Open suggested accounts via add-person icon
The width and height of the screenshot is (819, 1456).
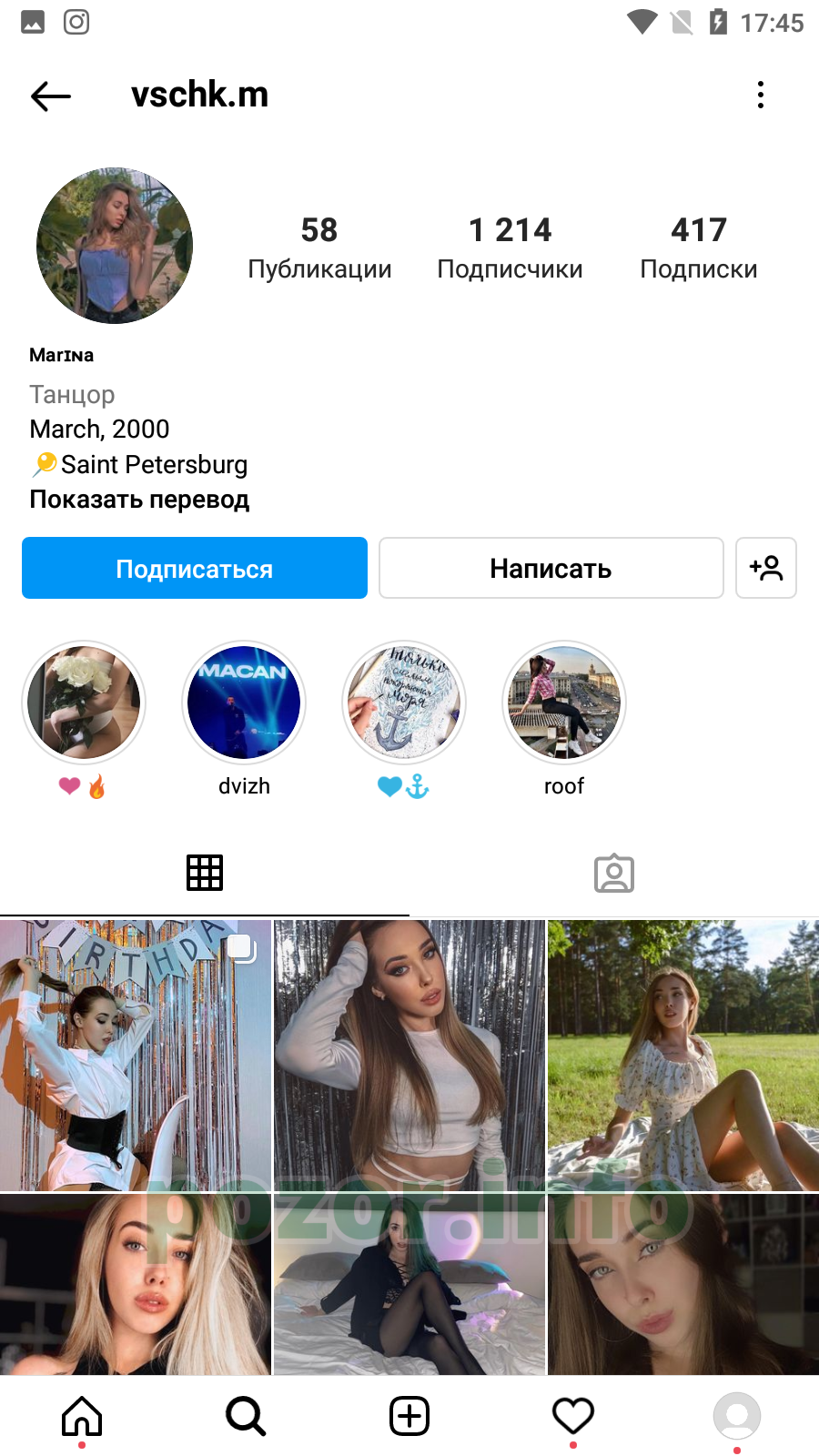point(766,568)
